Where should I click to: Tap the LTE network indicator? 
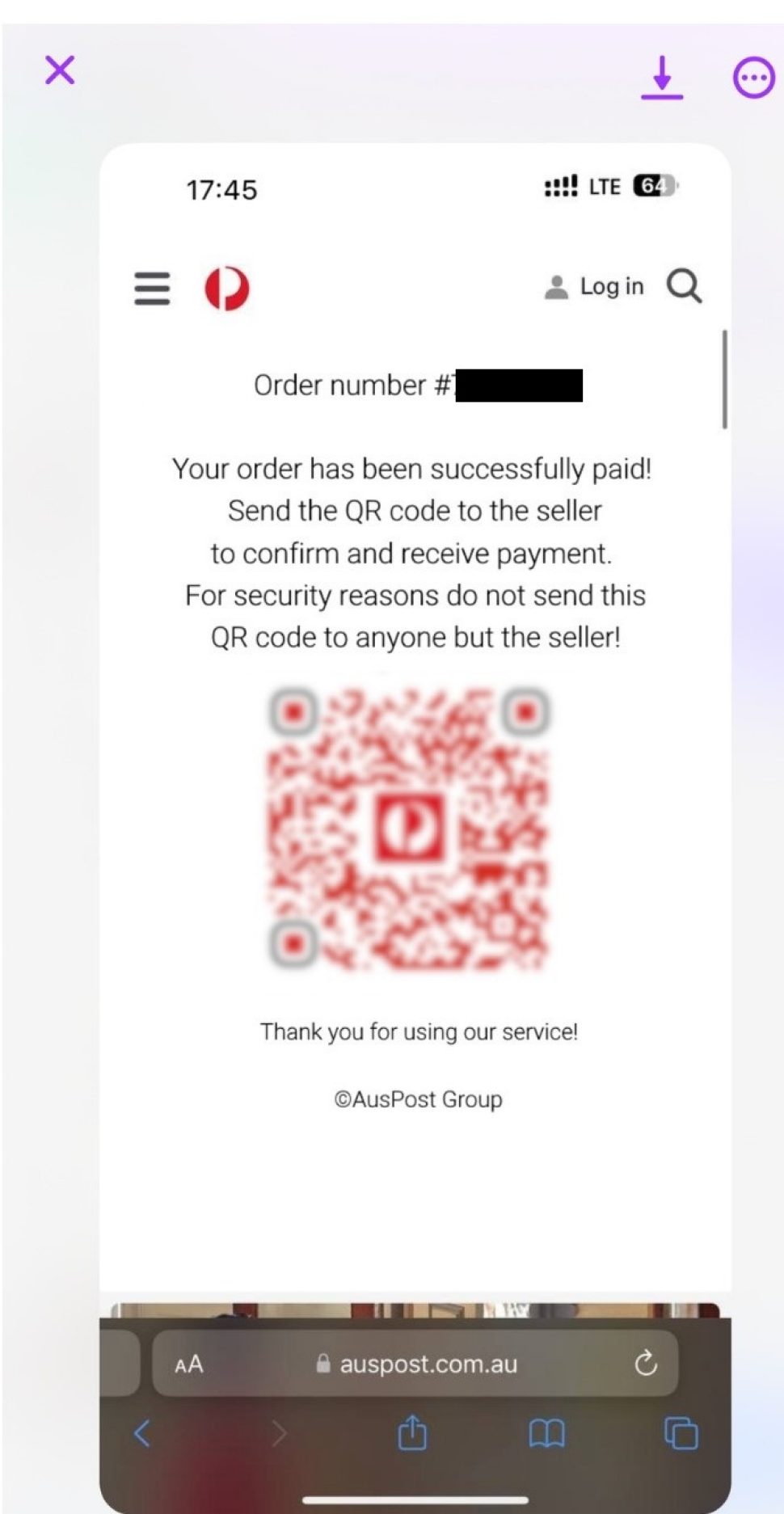[x=605, y=186]
